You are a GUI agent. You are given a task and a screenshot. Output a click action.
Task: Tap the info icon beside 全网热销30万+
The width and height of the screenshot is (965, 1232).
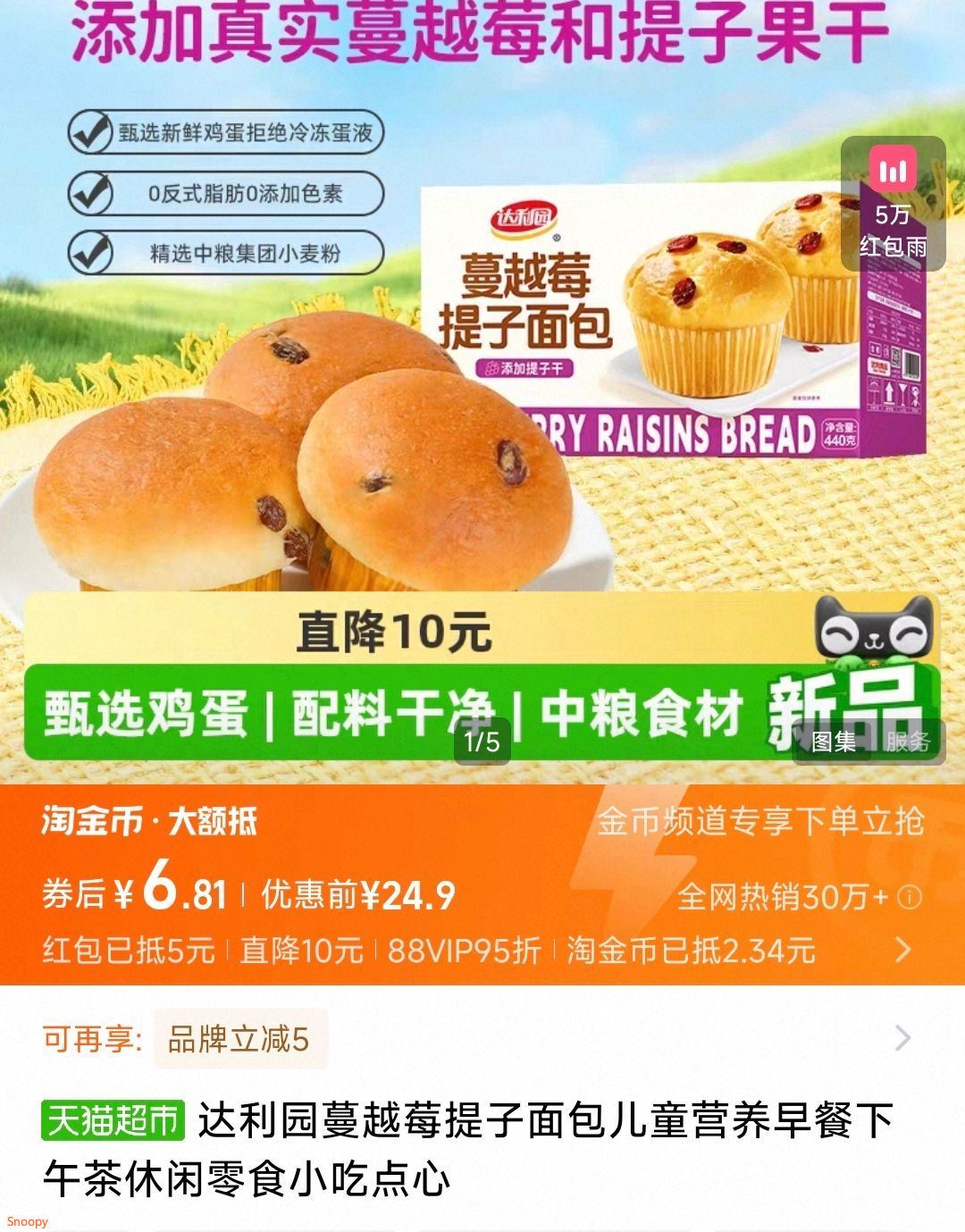click(x=910, y=896)
